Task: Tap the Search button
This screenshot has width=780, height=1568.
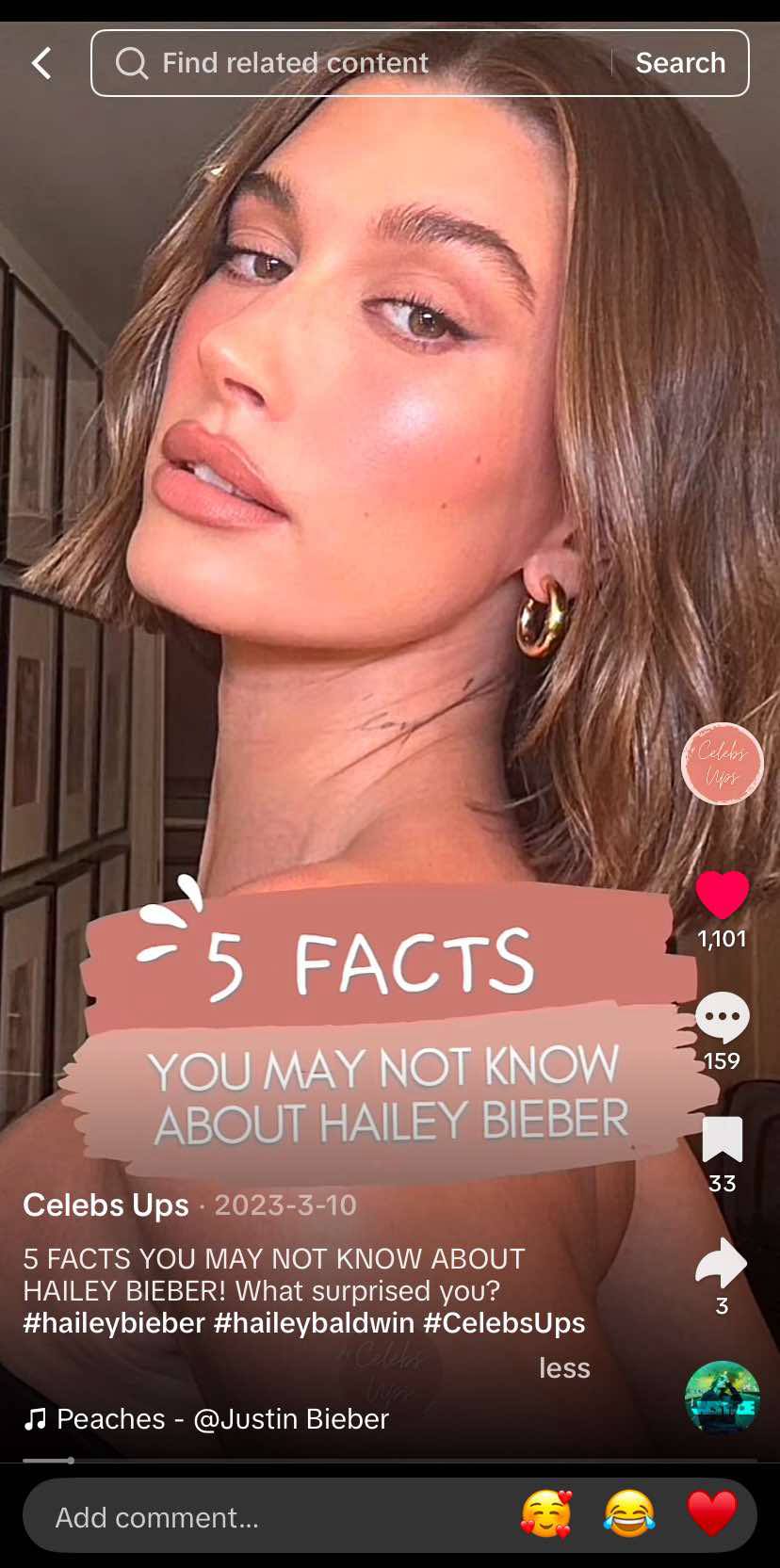Action: tap(680, 63)
